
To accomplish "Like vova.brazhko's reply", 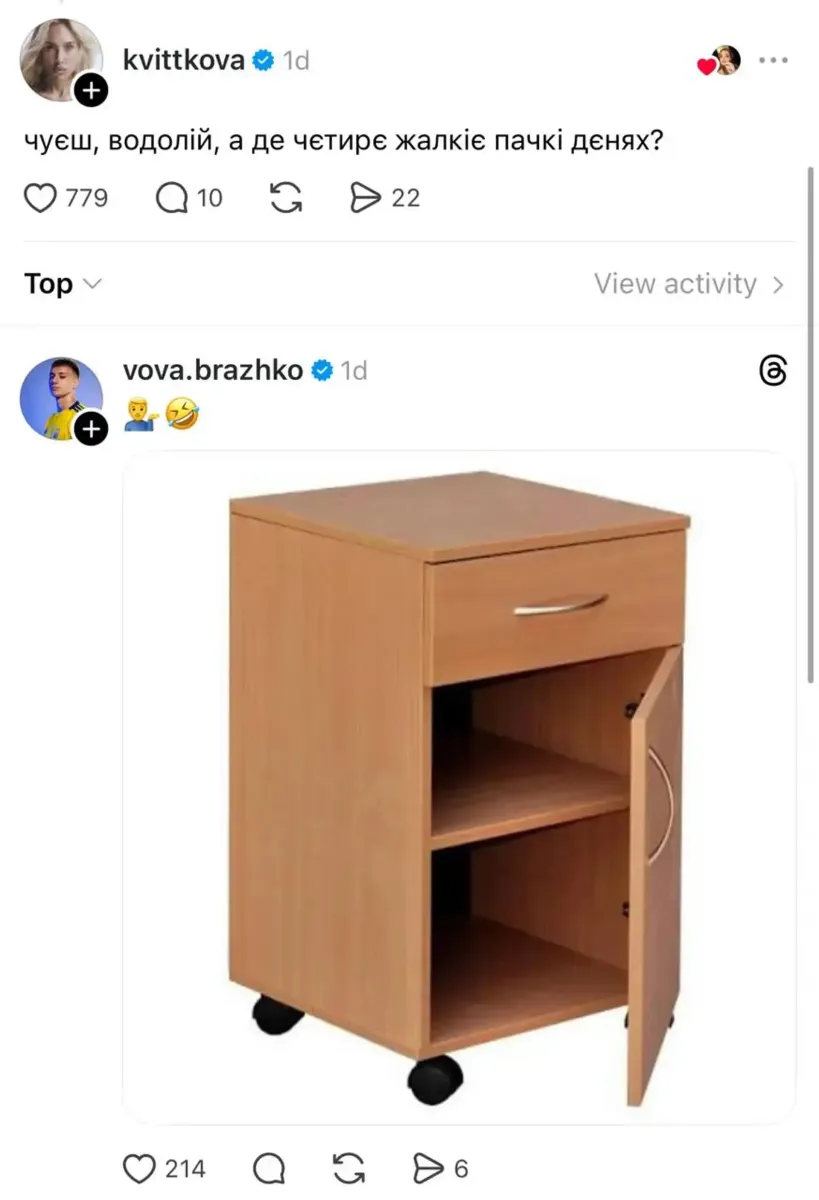I will pos(139,1168).
